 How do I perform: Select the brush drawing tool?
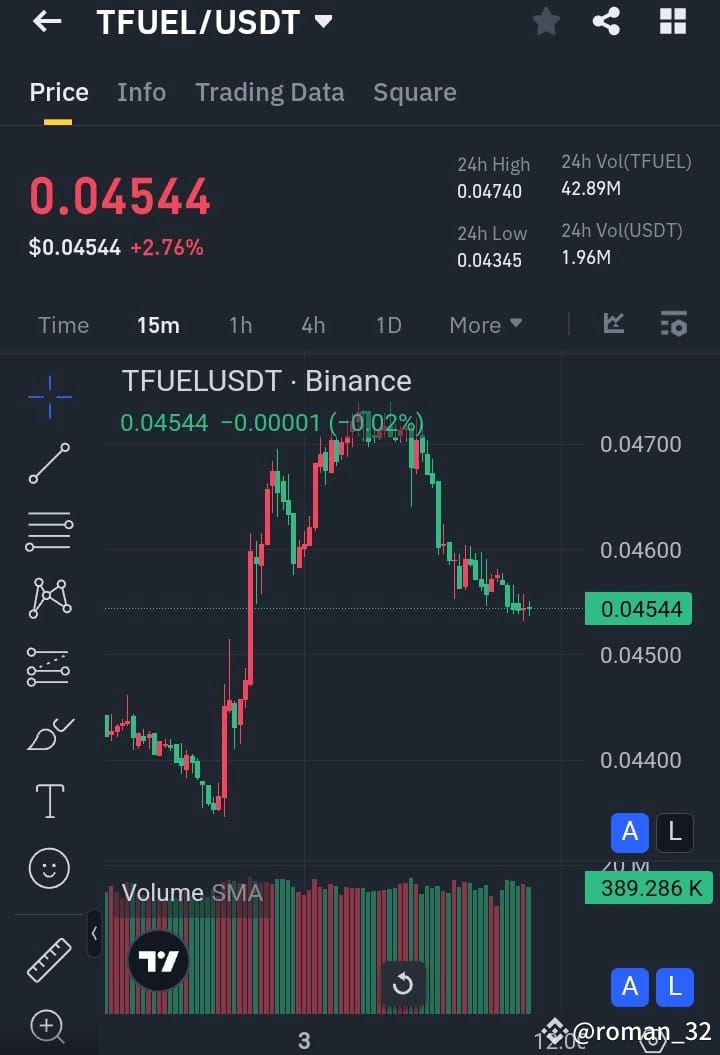pos(48,733)
